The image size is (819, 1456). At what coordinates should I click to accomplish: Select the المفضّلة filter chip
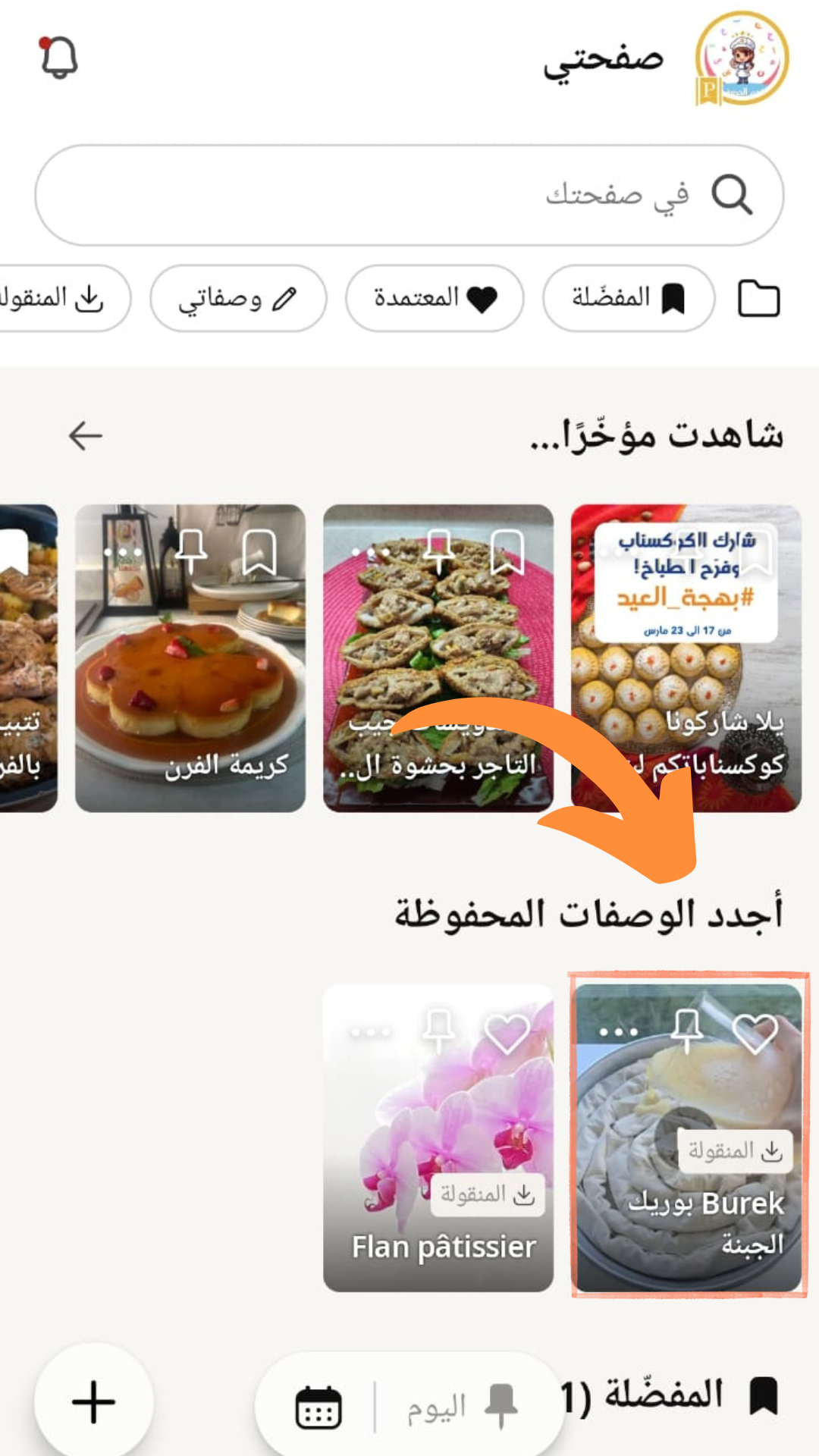(x=629, y=298)
